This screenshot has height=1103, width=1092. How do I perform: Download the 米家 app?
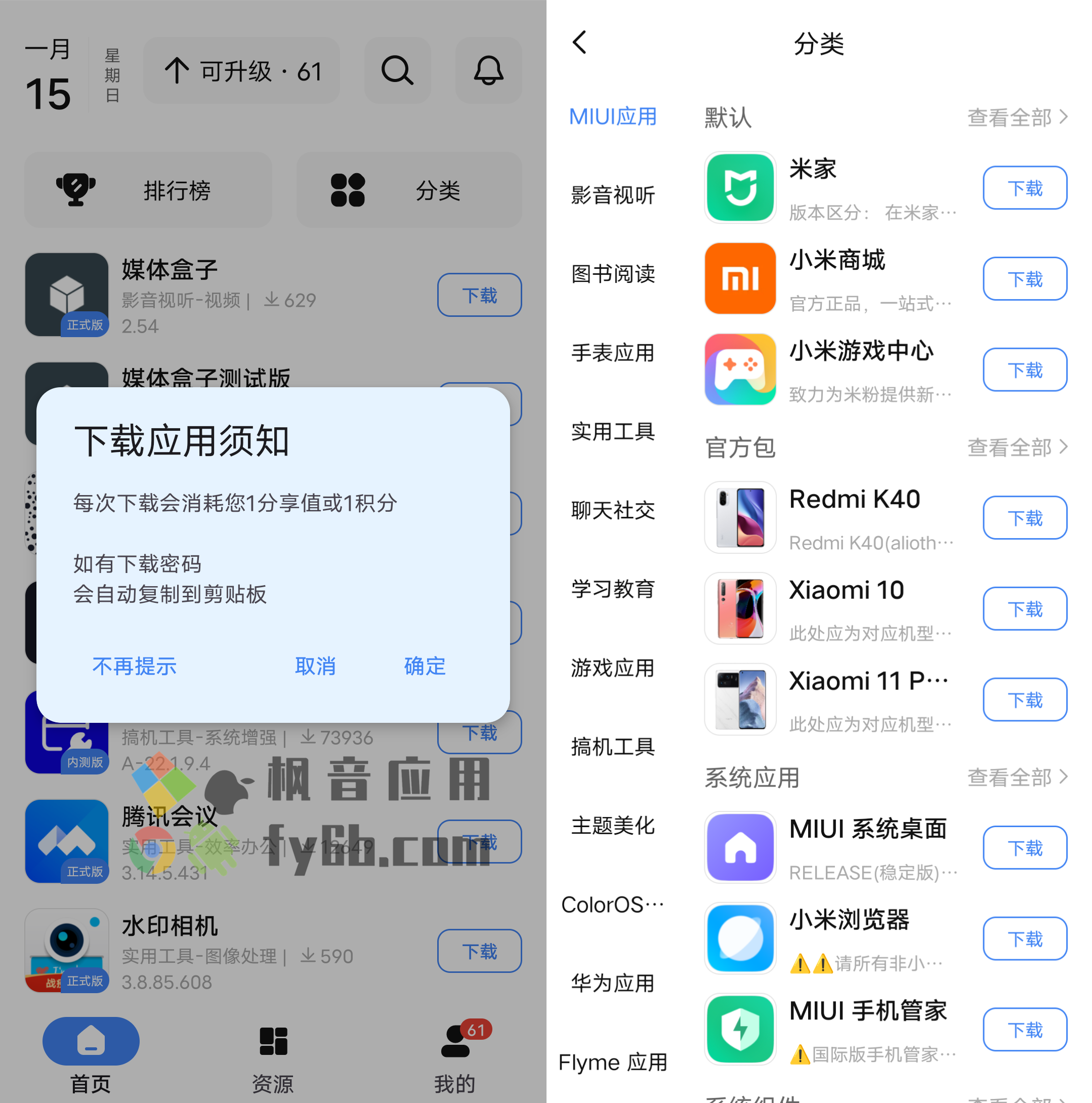click(x=1024, y=188)
